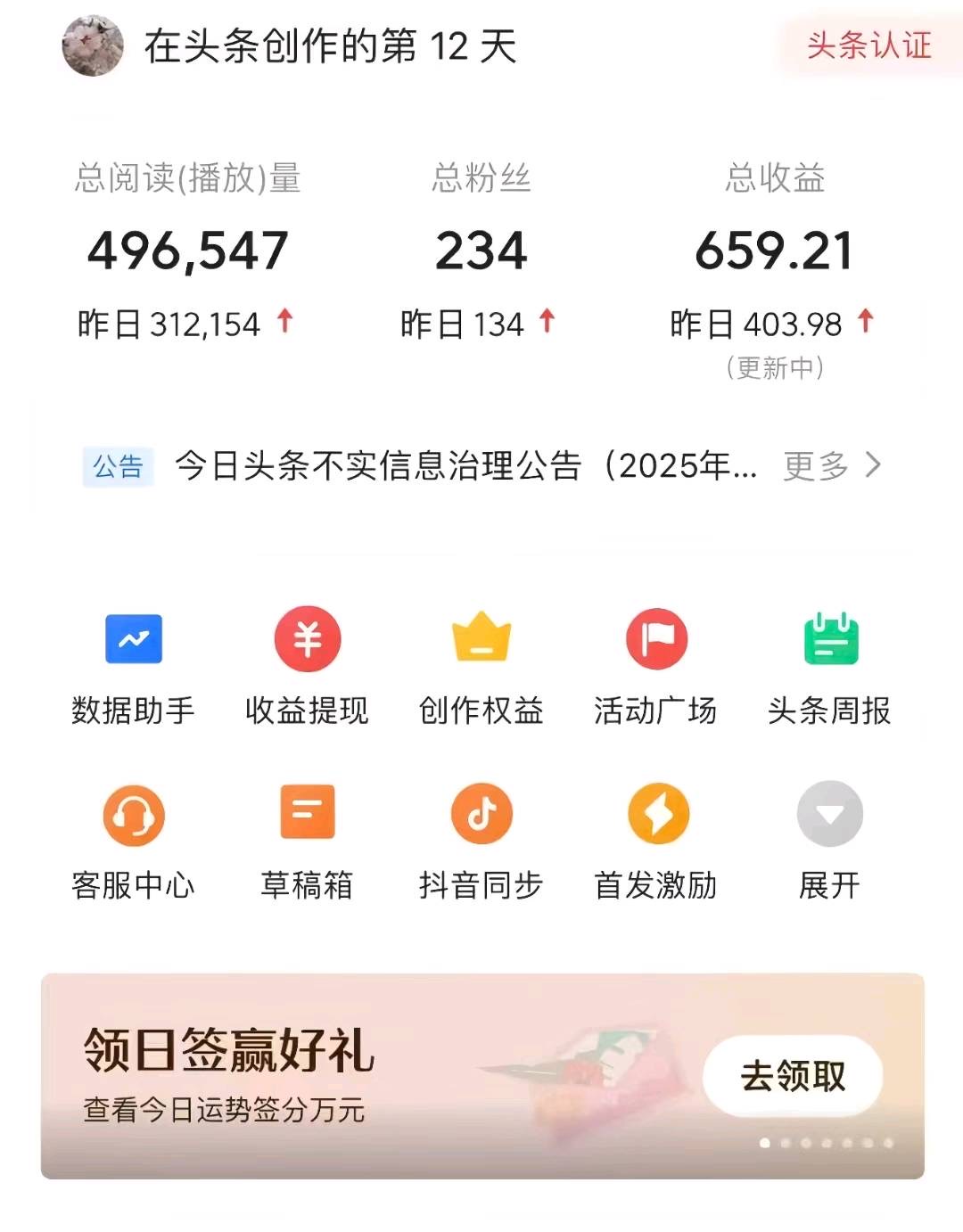This screenshot has height=1232, width=963.
Task: Open 头条周报
Action: (829, 664)
